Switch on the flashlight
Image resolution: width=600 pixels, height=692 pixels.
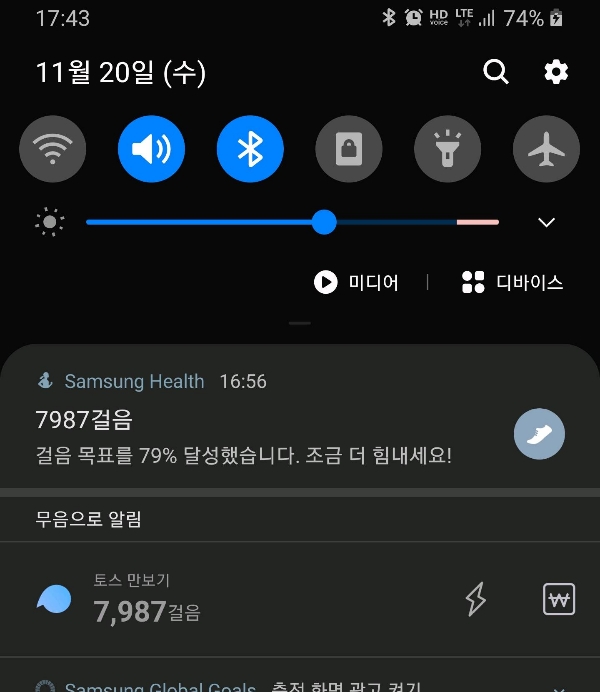(448, 149)
